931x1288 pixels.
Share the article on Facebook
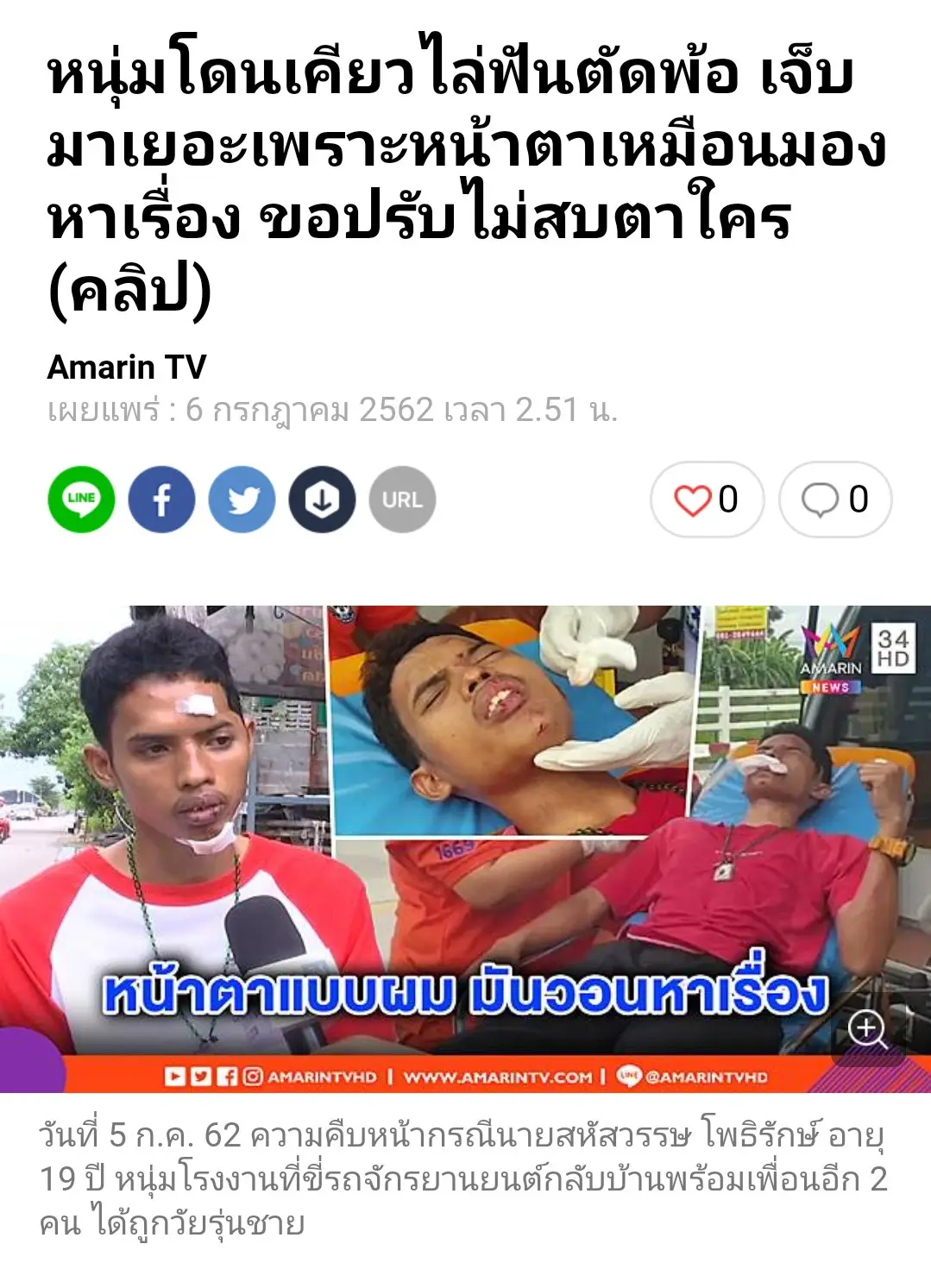tap(161, 499)
